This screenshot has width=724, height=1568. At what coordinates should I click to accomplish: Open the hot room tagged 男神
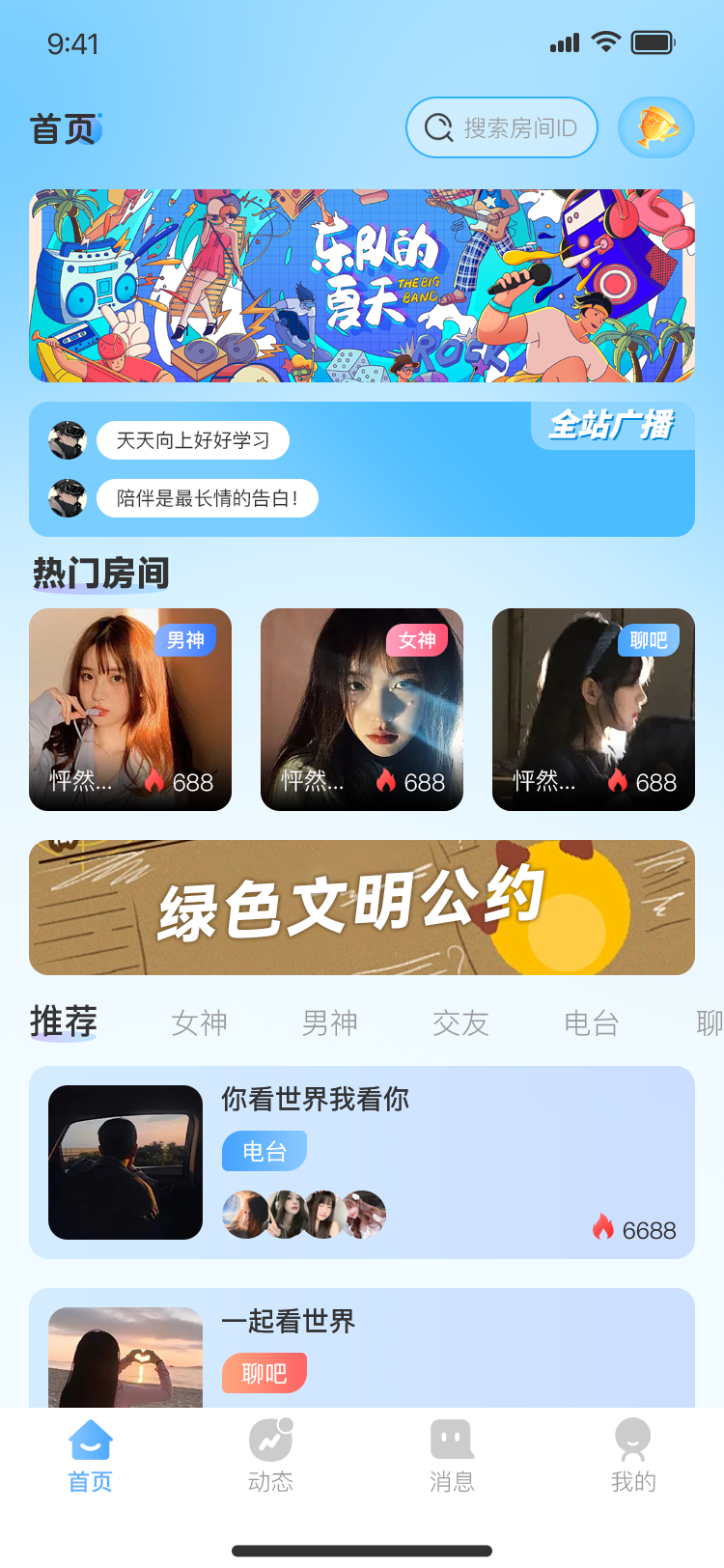(130, 710)
